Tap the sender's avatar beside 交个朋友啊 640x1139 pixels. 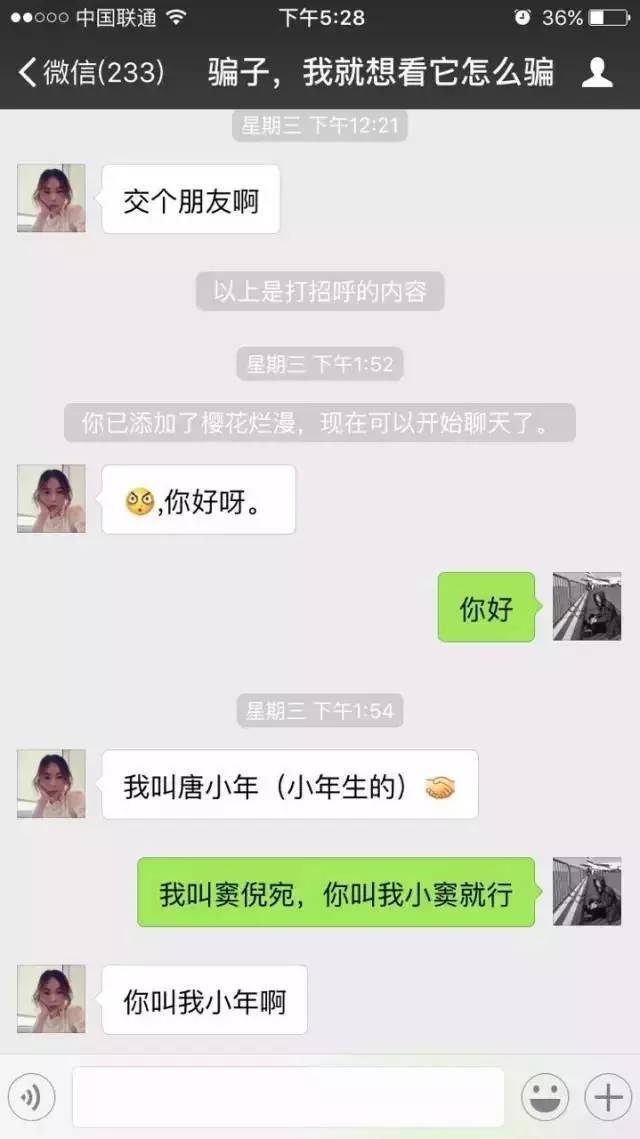coord(52,198)
